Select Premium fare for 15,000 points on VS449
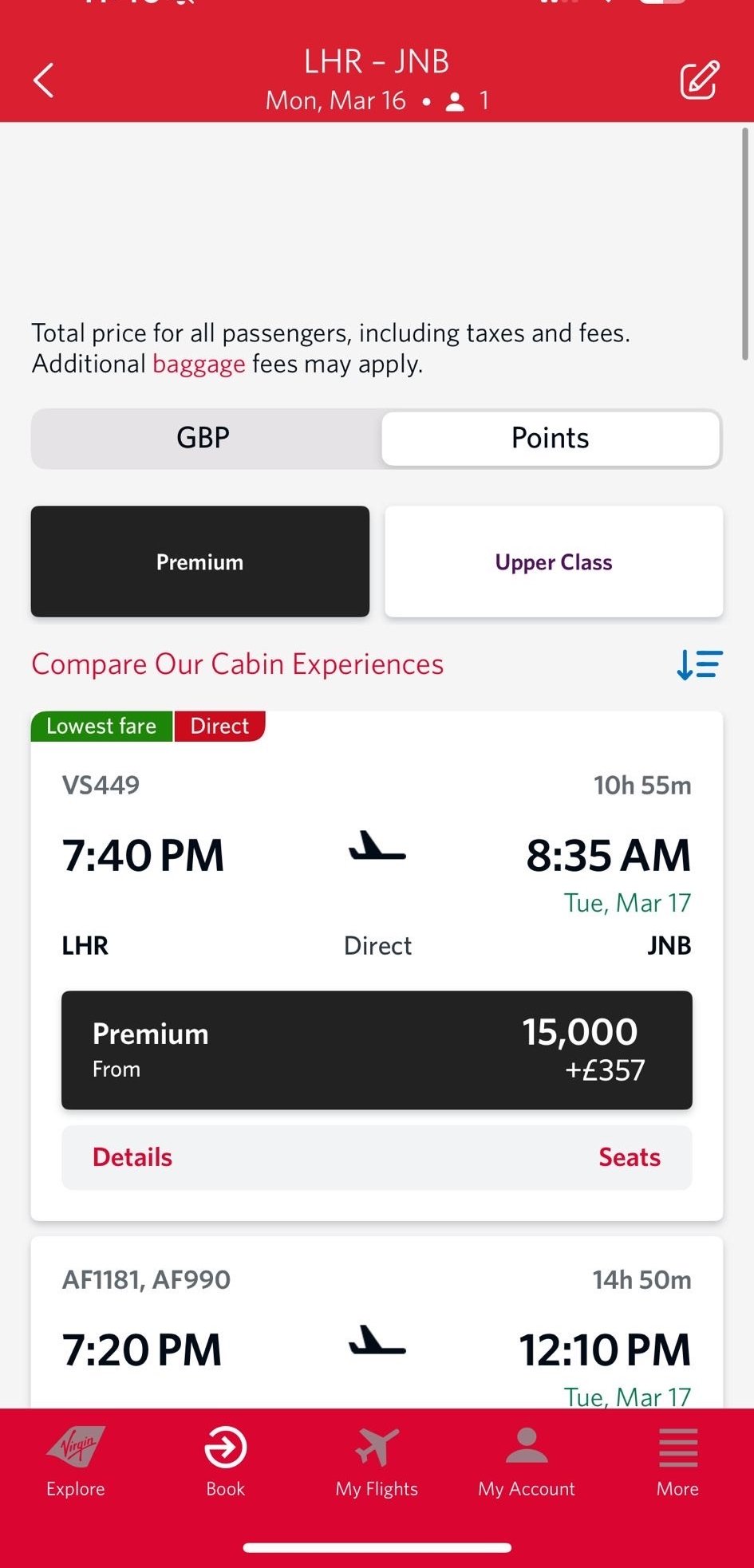Screen dimensions: 754x1568 pyautogui.click(x=377, y=1050)
